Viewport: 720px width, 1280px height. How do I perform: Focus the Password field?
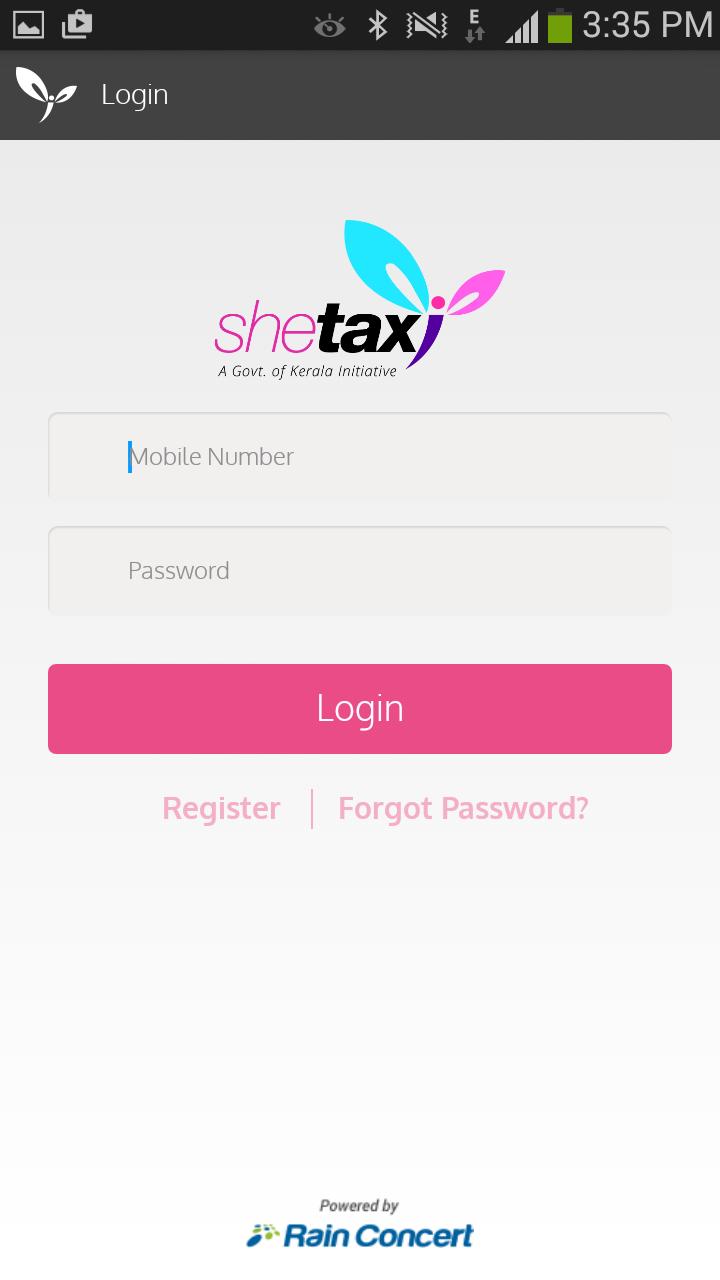point(360,570)
